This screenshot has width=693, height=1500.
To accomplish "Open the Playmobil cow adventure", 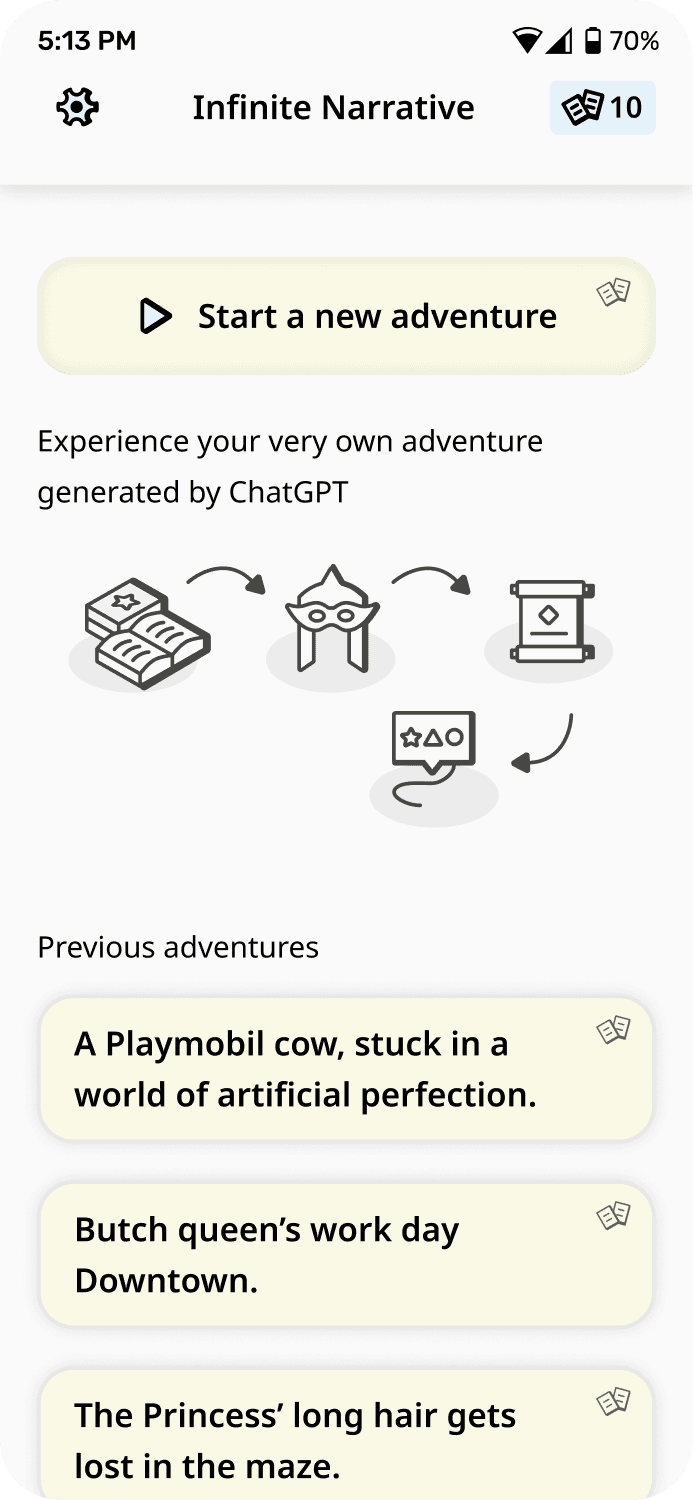I will [346, 1069].
